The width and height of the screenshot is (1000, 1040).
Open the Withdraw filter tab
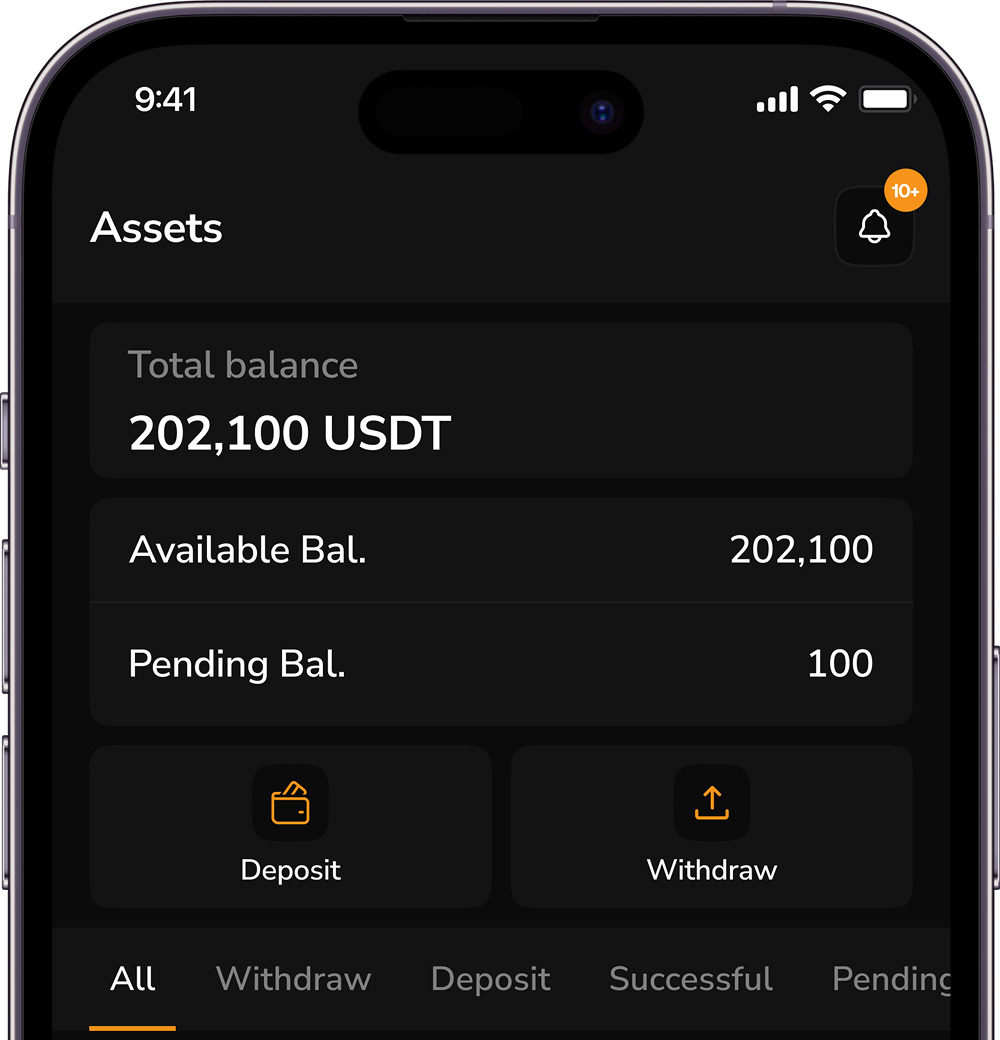click(292, 979)
